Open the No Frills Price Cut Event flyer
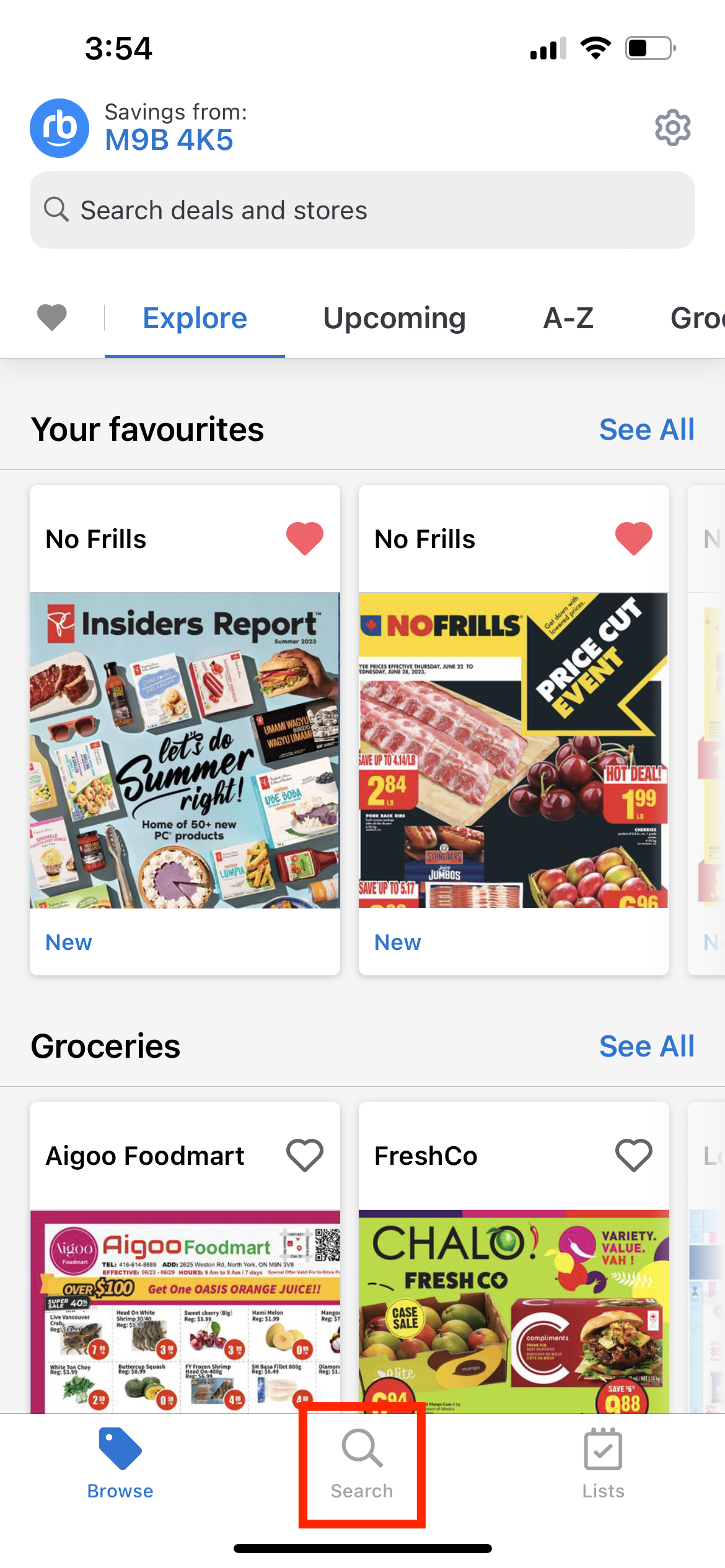This screenshot has height=1568, width=725. click(513, 750)
